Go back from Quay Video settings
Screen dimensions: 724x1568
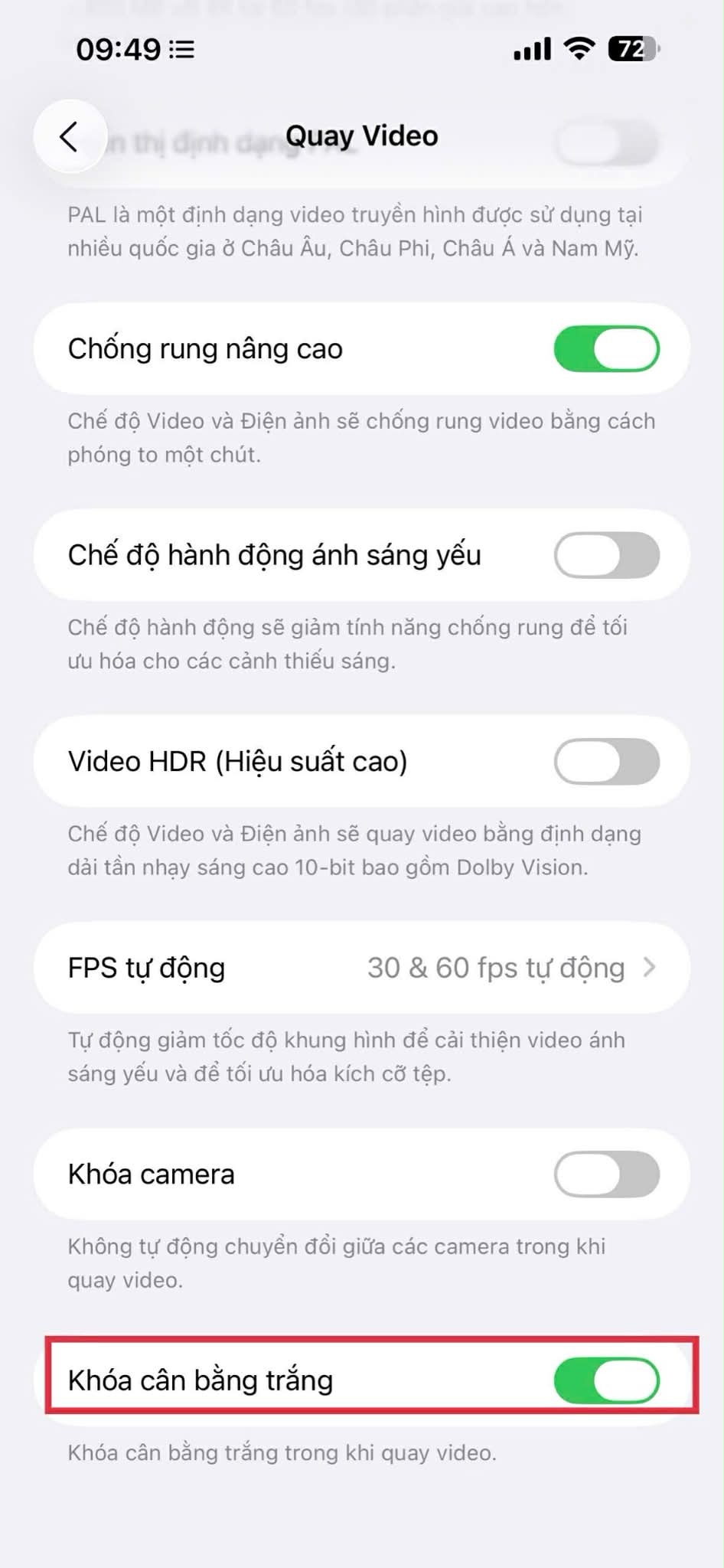click(x=70, y=137)
